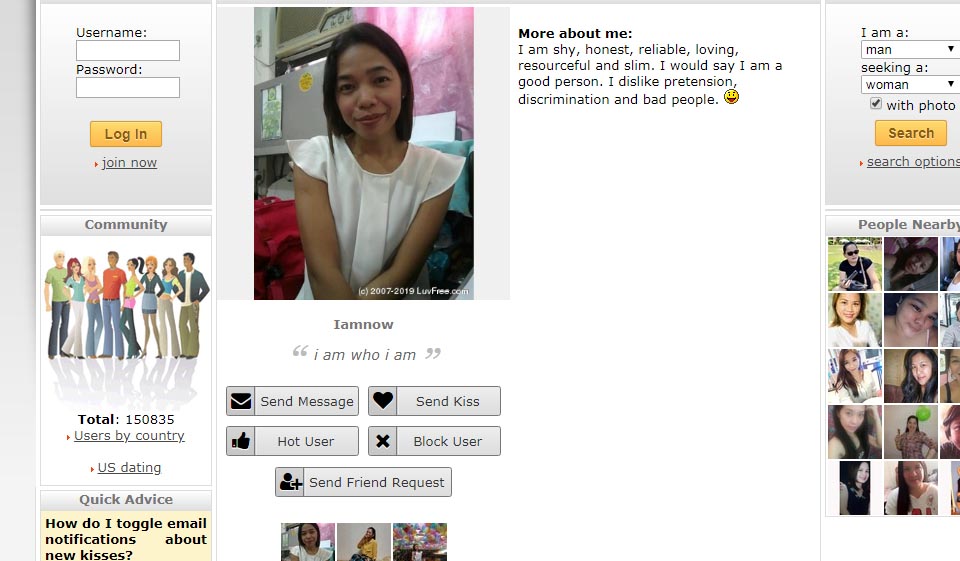Open Users by country link
The height and width of the screenshot is (561, 960).
click(x=129, y=436)
